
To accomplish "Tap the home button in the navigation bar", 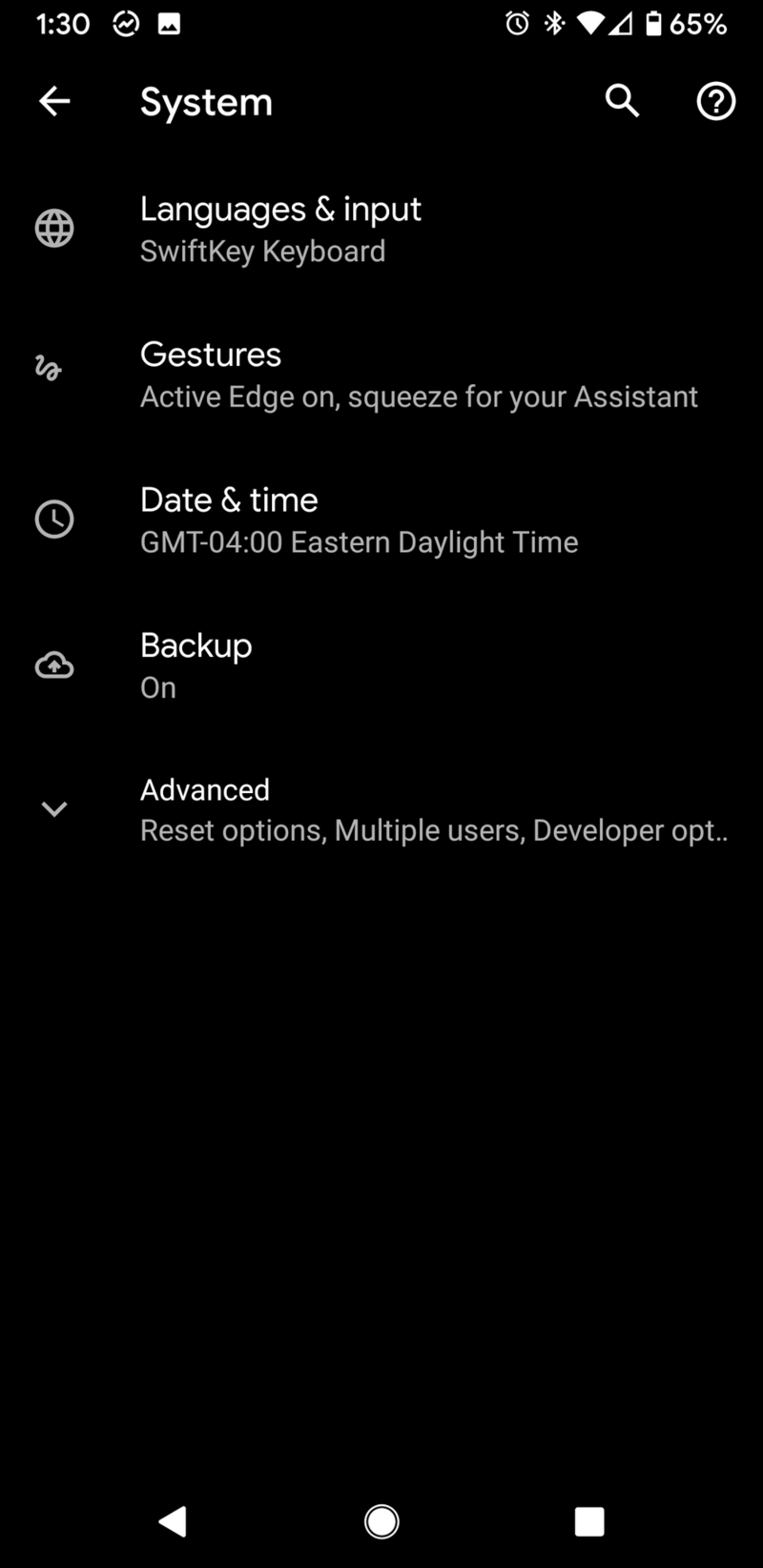I will (381, 1520).
